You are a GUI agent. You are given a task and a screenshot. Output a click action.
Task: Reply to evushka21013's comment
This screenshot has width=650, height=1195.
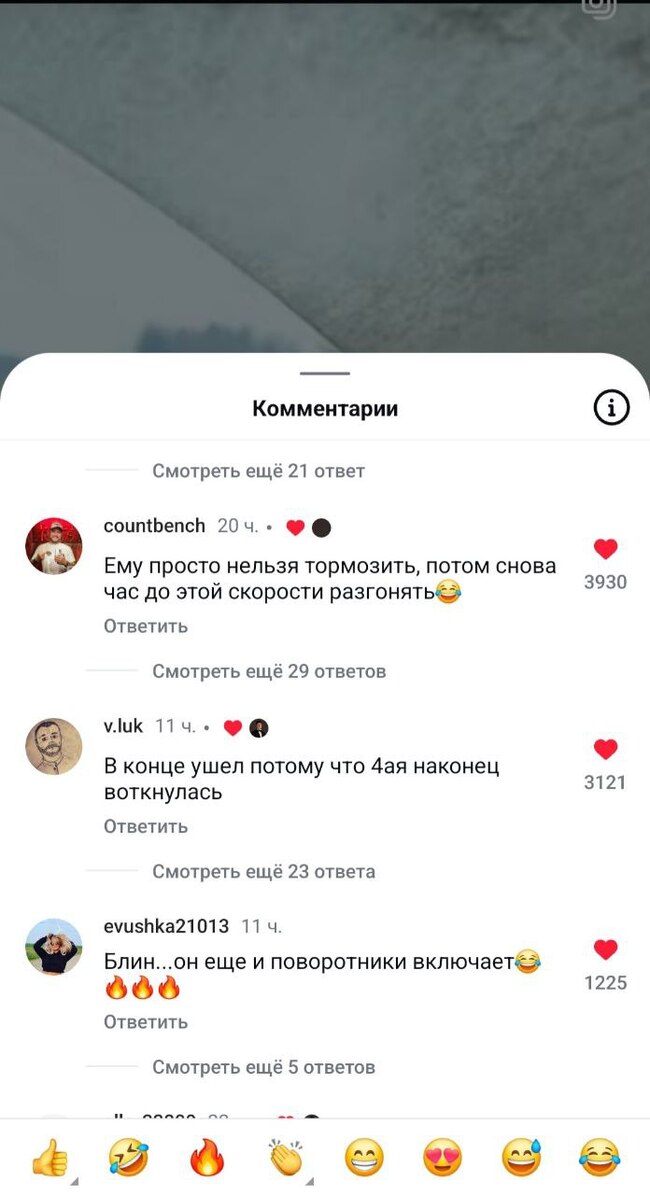pos(146,1022)
